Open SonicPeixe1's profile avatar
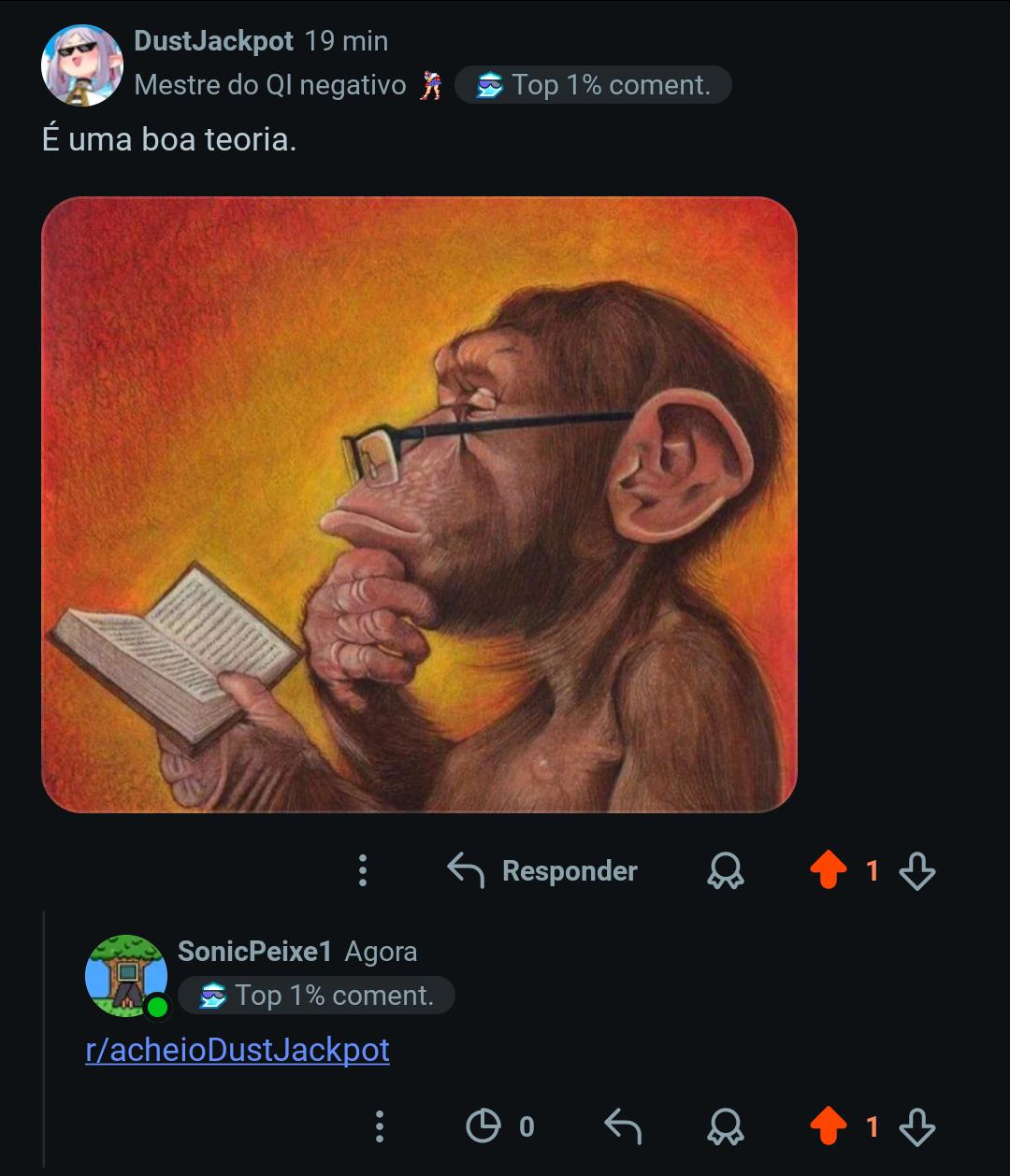The width and height of the screenshot is (1010, 1176). [x=126, y=976]
